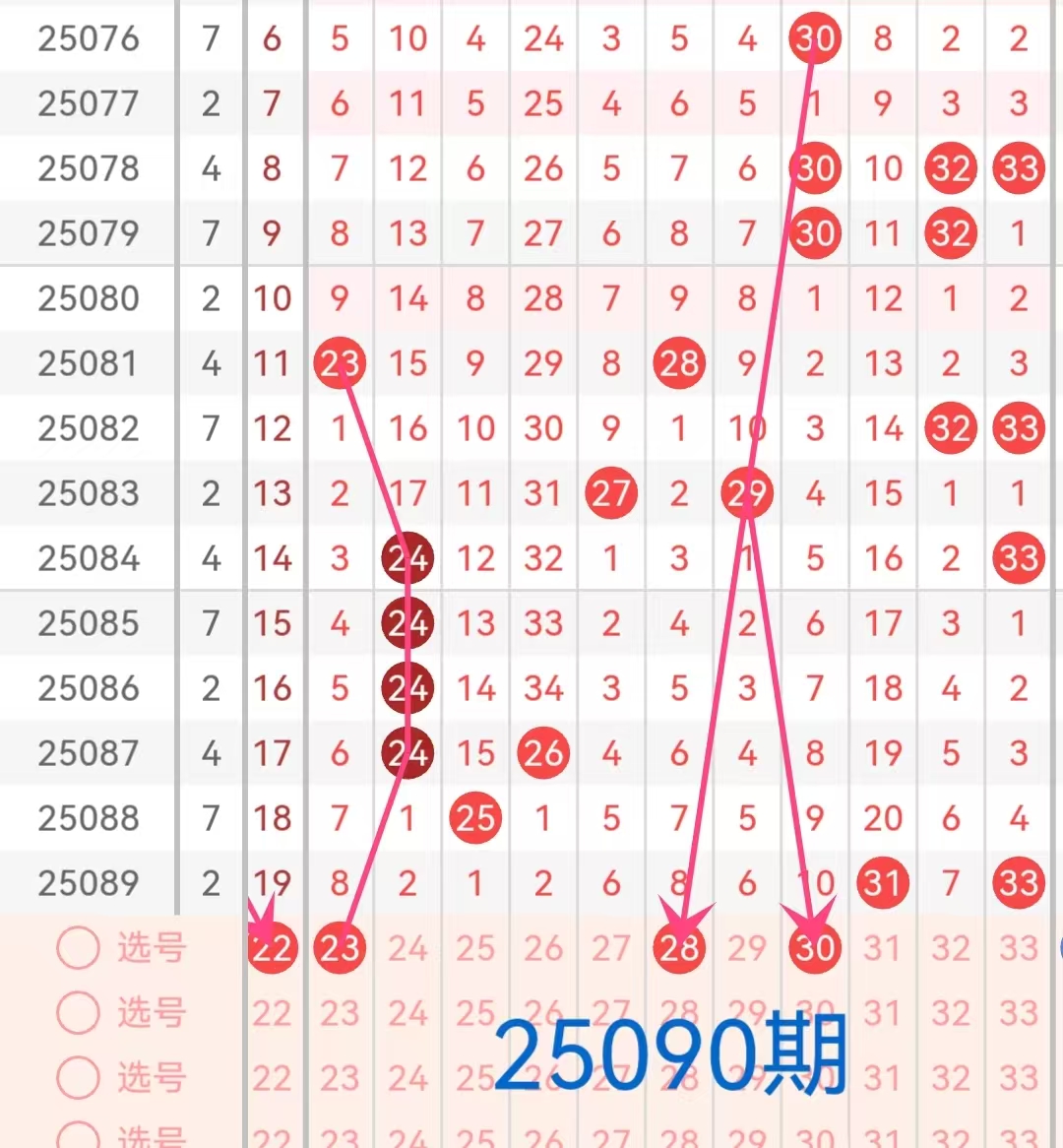Select the first 选号 radio circle

click(79, 948)
